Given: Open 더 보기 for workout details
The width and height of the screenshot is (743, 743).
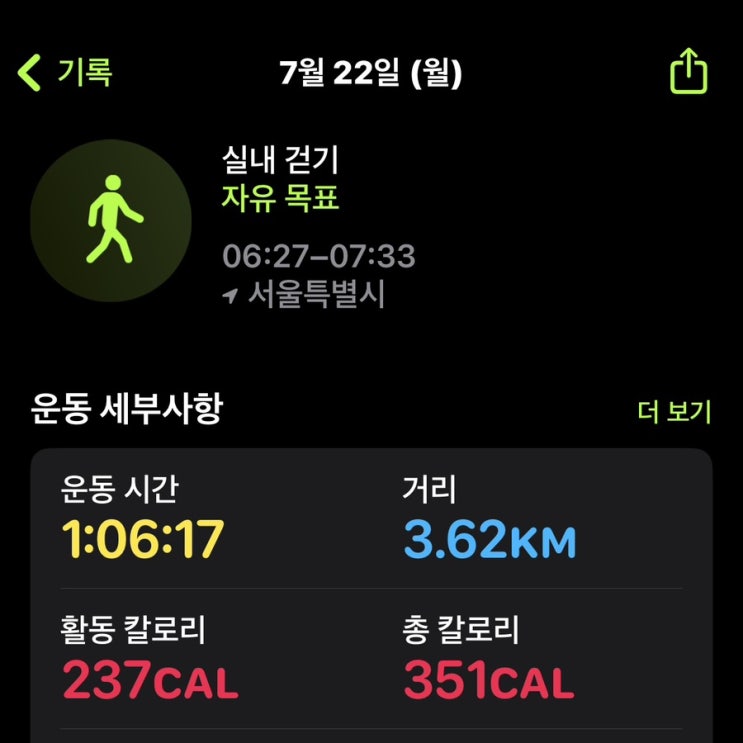Looking at the screenshot, I should pos(674,412).
